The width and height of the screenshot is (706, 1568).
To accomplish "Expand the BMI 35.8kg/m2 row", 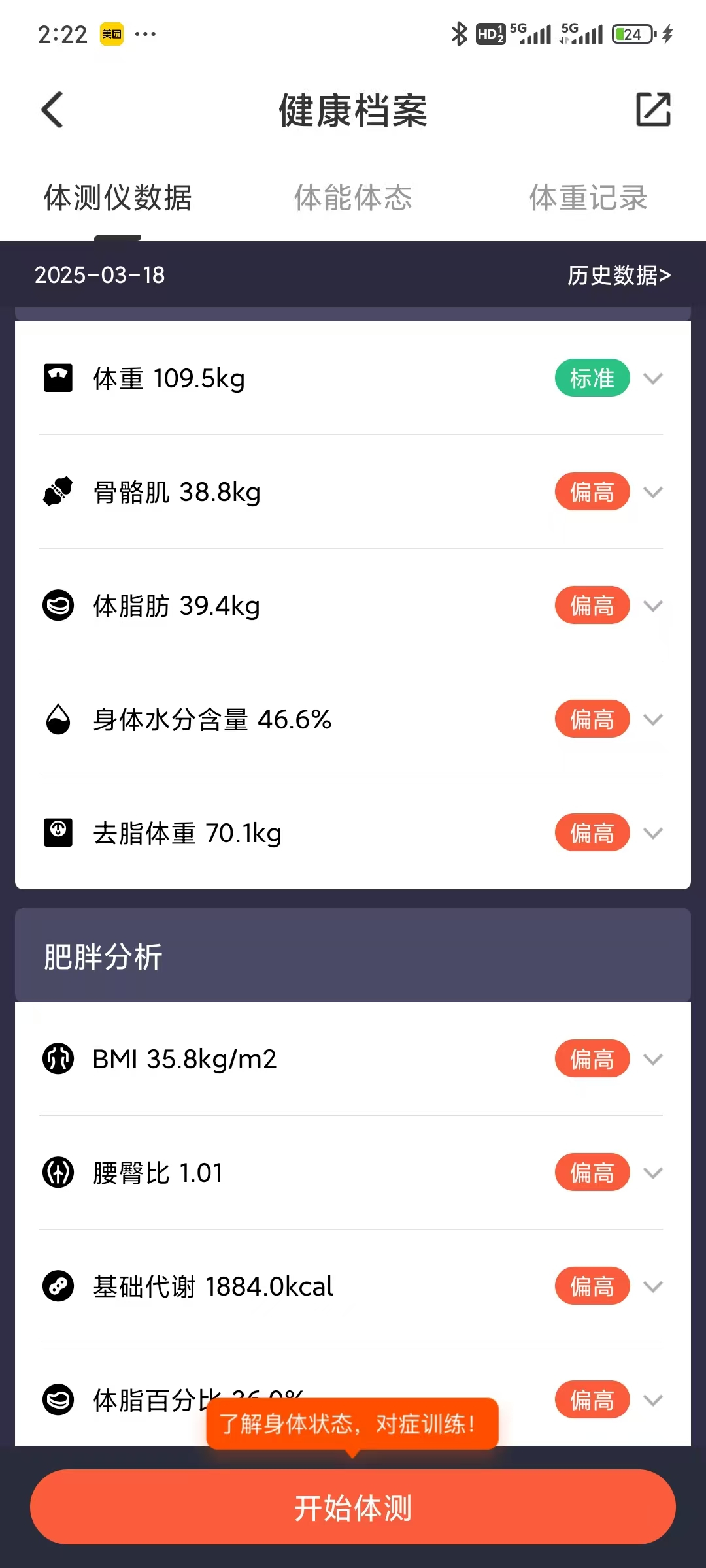I will tap(653, 1059).
